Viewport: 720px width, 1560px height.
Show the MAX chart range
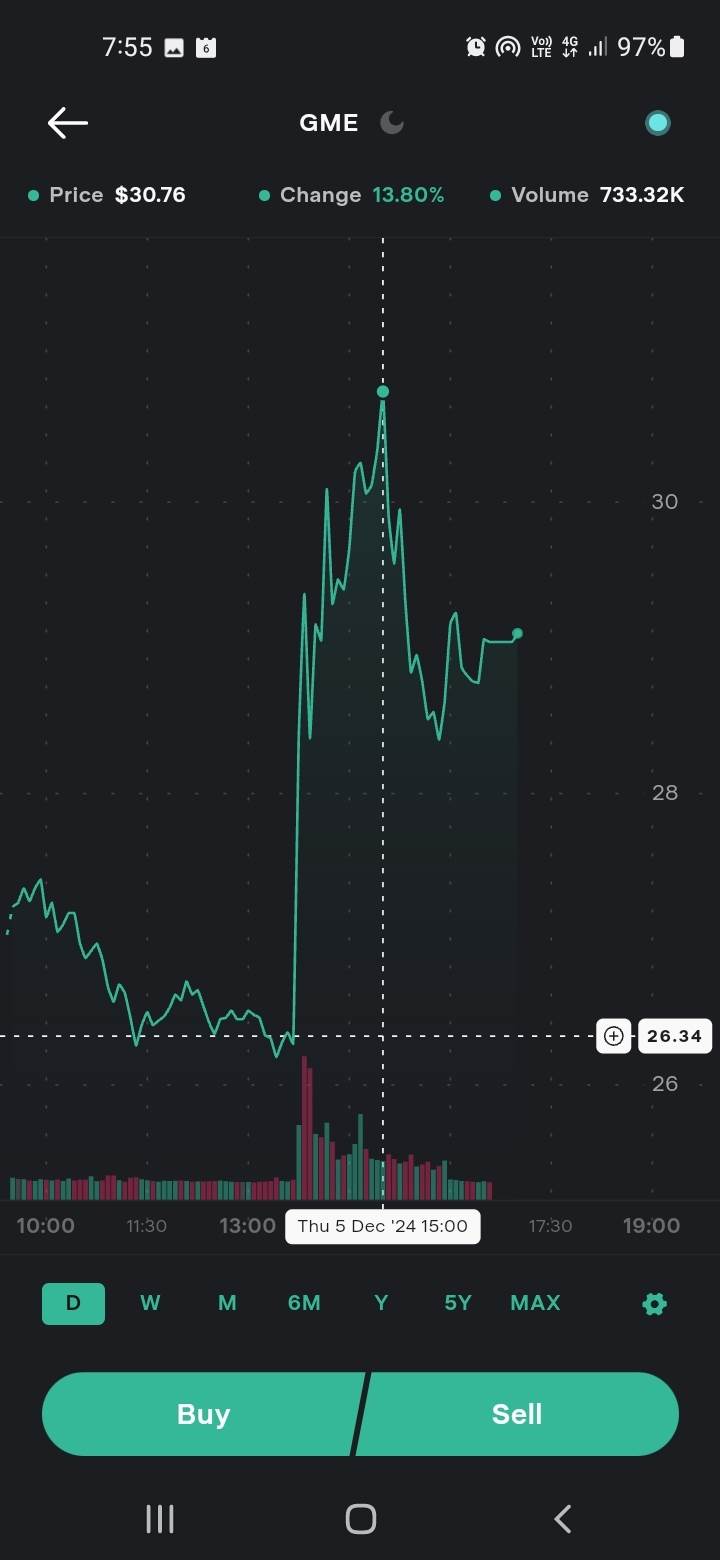pos(535,1303)
